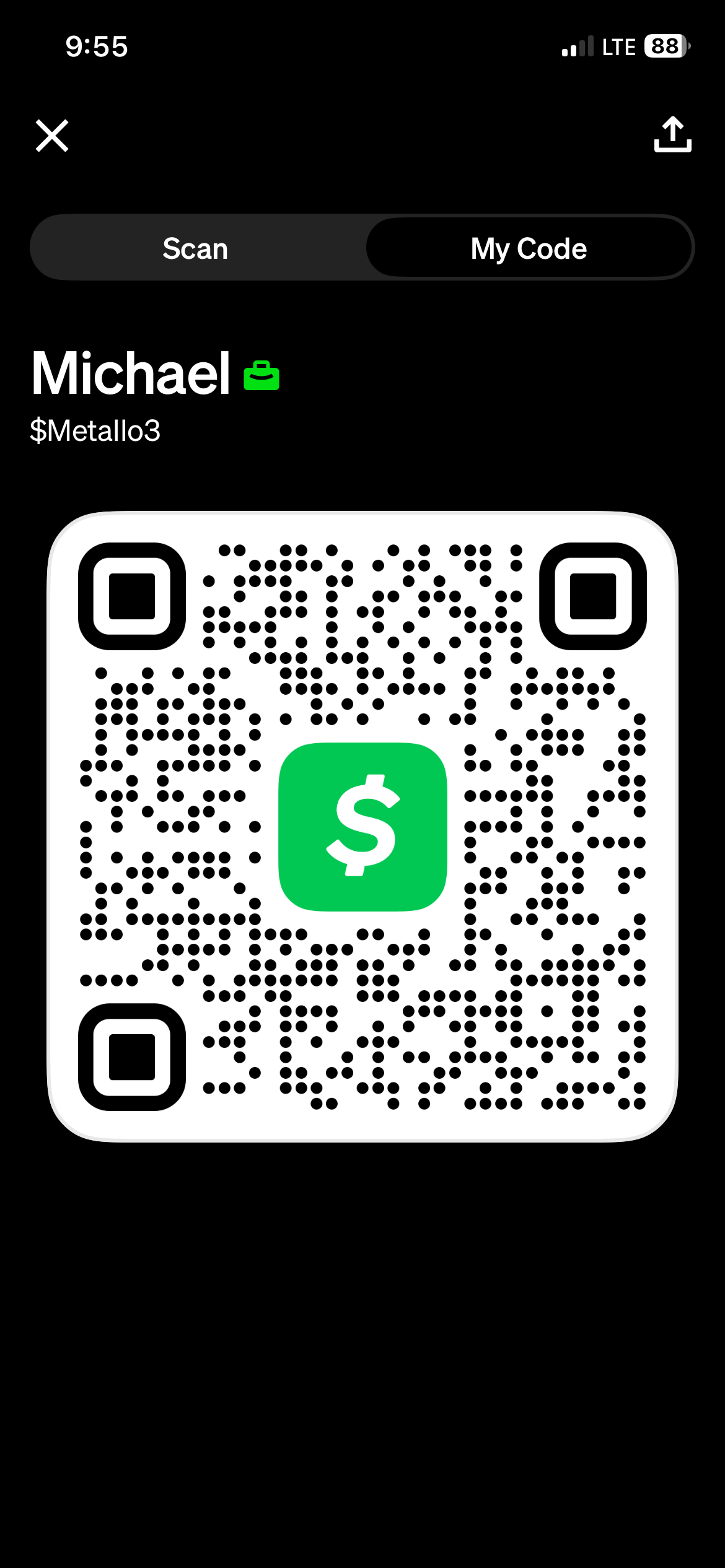Select the My Code tab

pyautogui.click(x=528, y=247)
